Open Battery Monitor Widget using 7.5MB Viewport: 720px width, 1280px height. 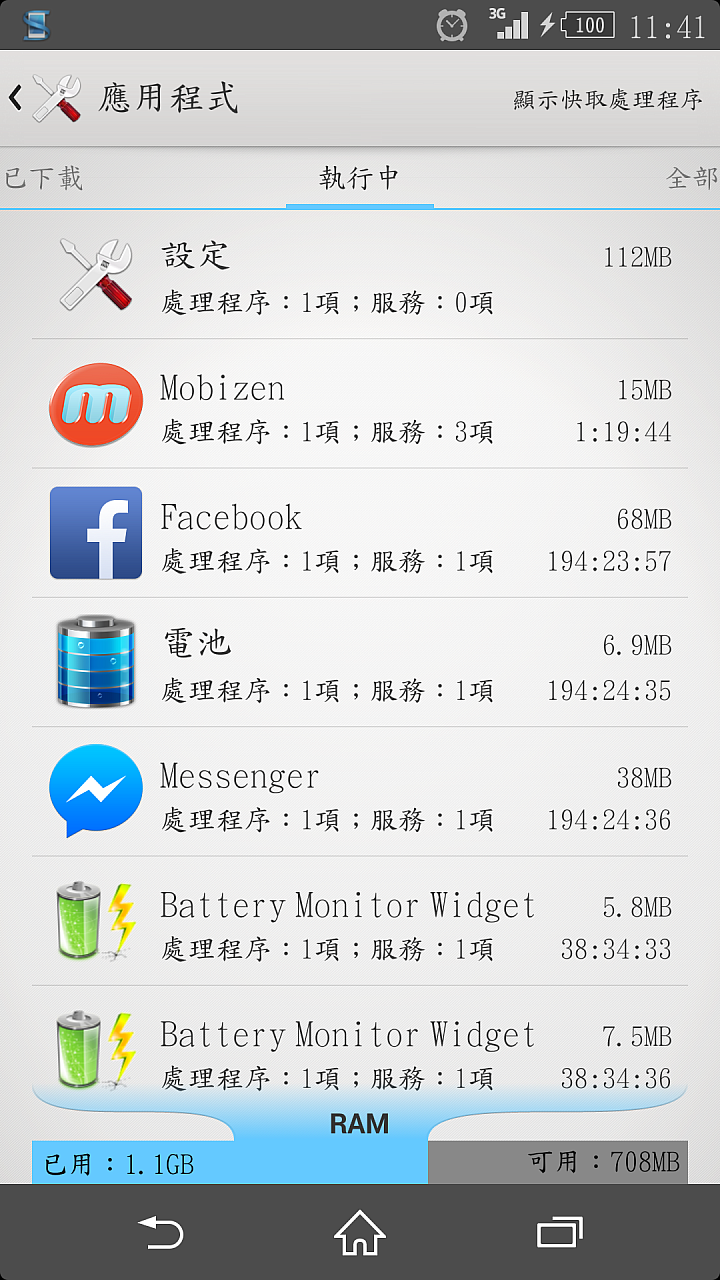click(360, 1045)
